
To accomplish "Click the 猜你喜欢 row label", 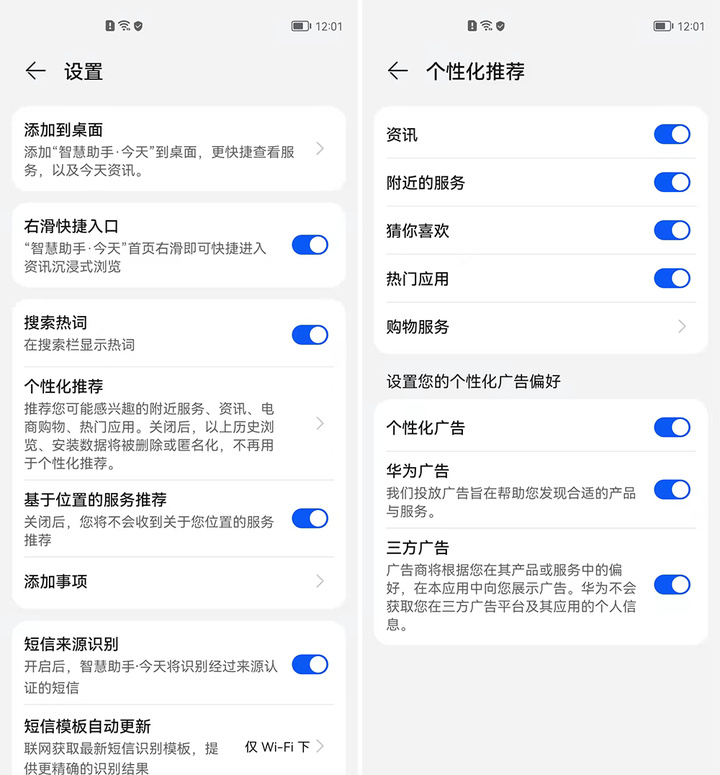I will pyautogui.click(x=418, y=230).
